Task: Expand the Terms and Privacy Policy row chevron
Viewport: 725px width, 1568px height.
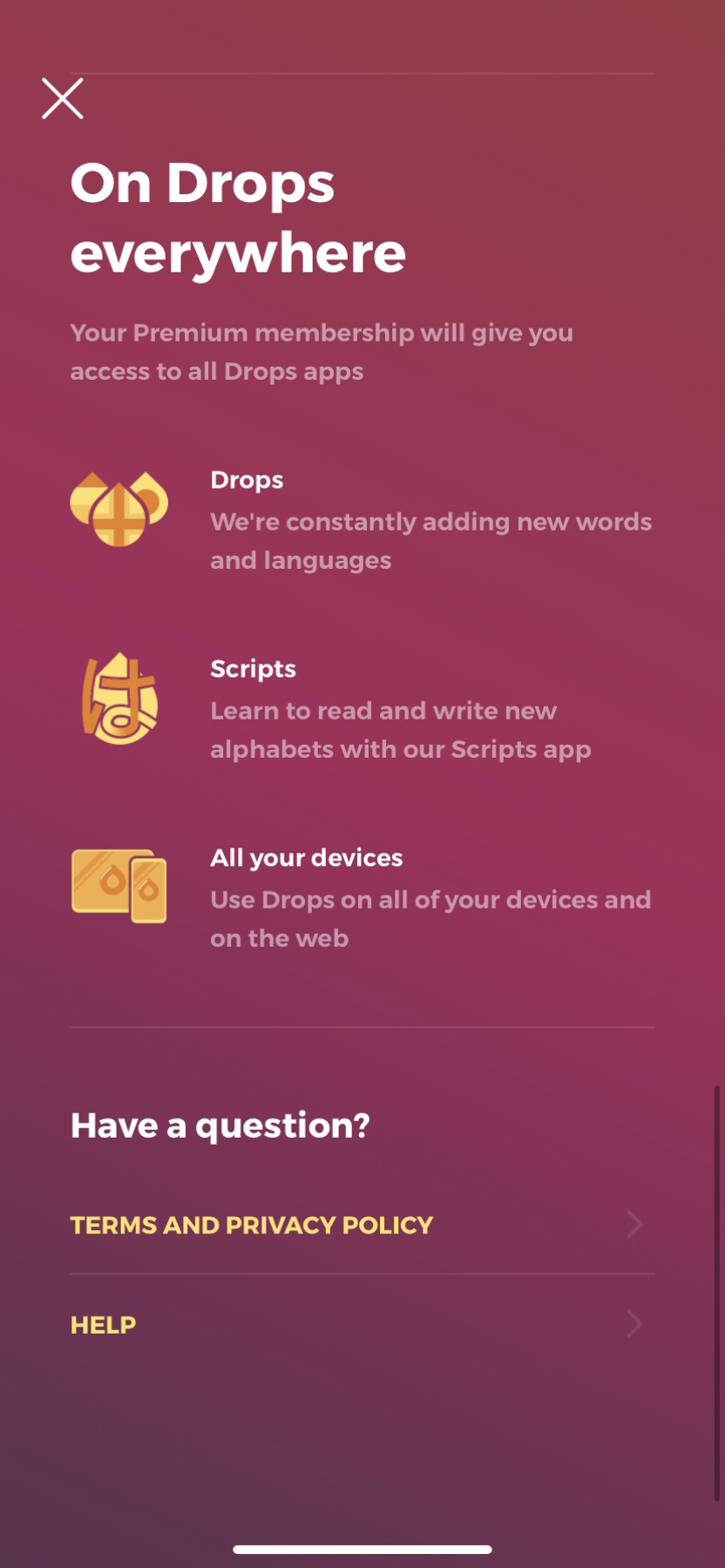Action: pyautogui.click(x=634, y=1225)
